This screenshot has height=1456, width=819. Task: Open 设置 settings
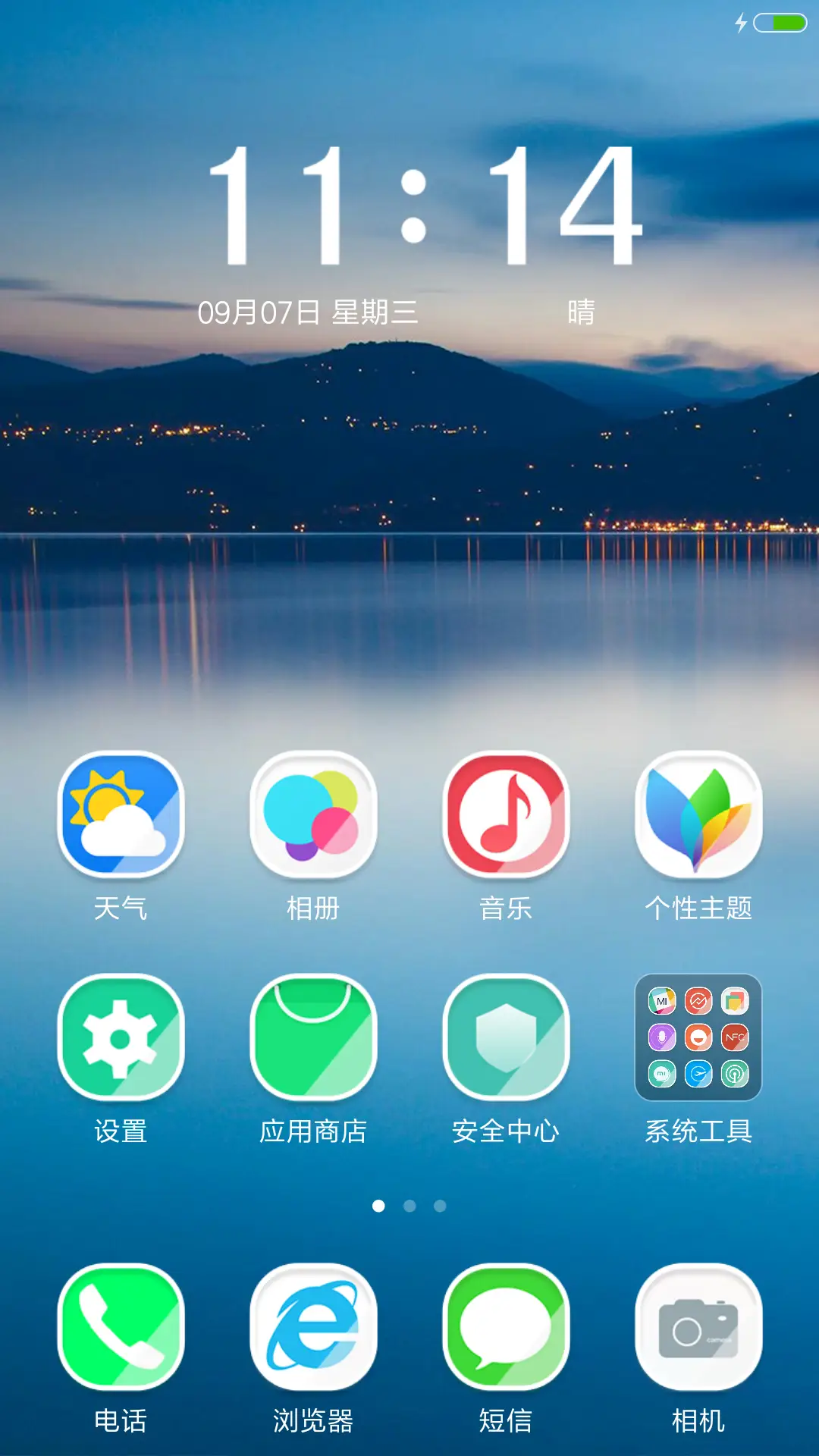121,1037
